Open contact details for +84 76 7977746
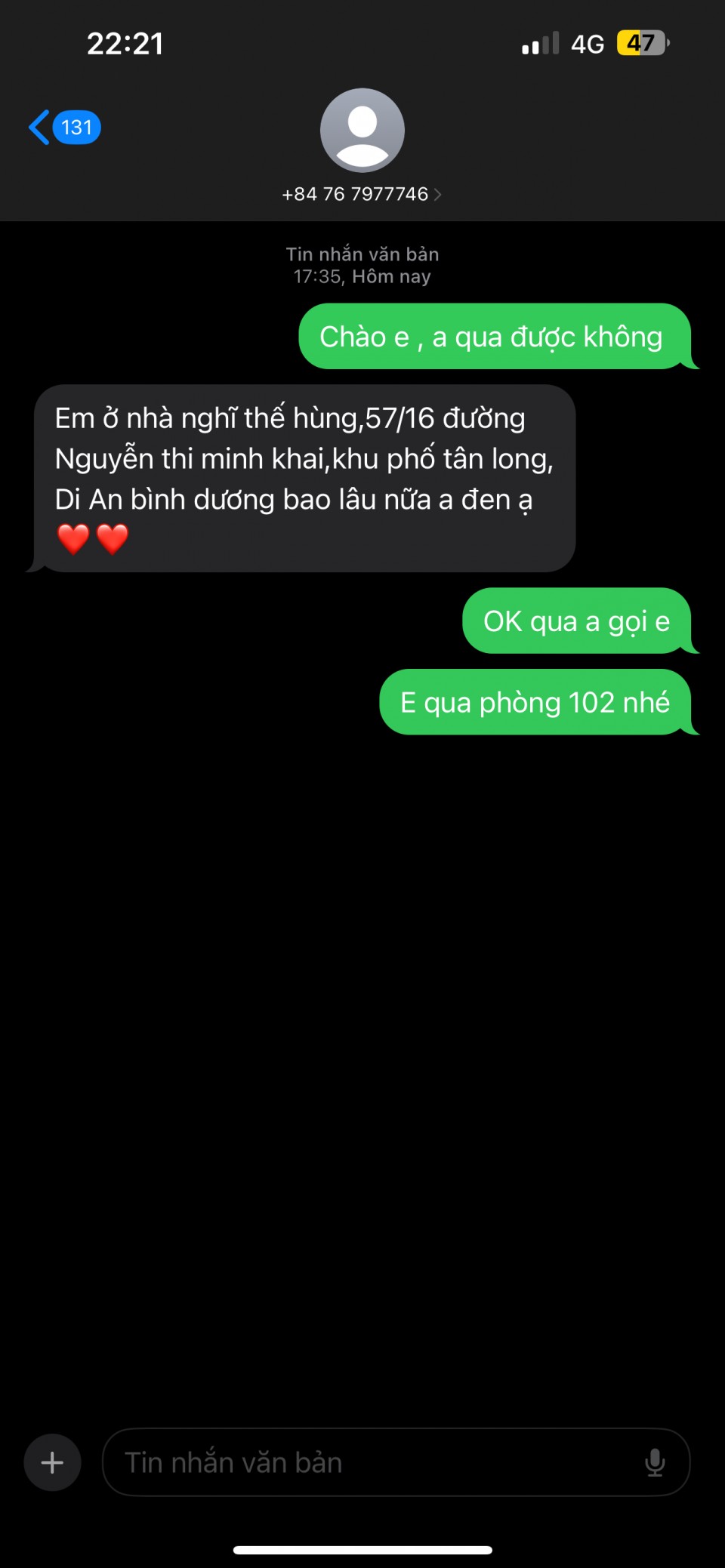725x1568 pixels. (362, 194)
